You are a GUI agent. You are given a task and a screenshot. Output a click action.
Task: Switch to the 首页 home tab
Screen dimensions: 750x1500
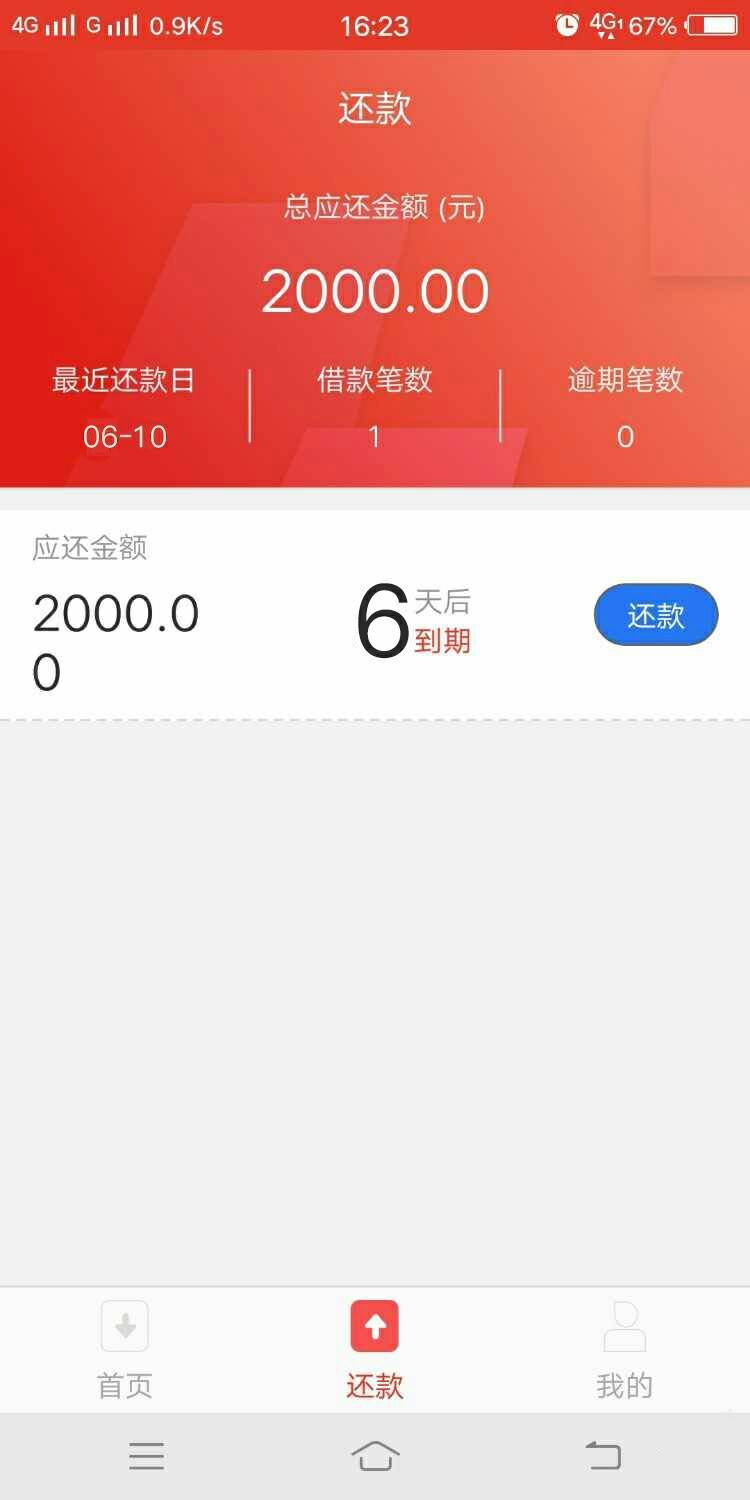click(125, 1350)
